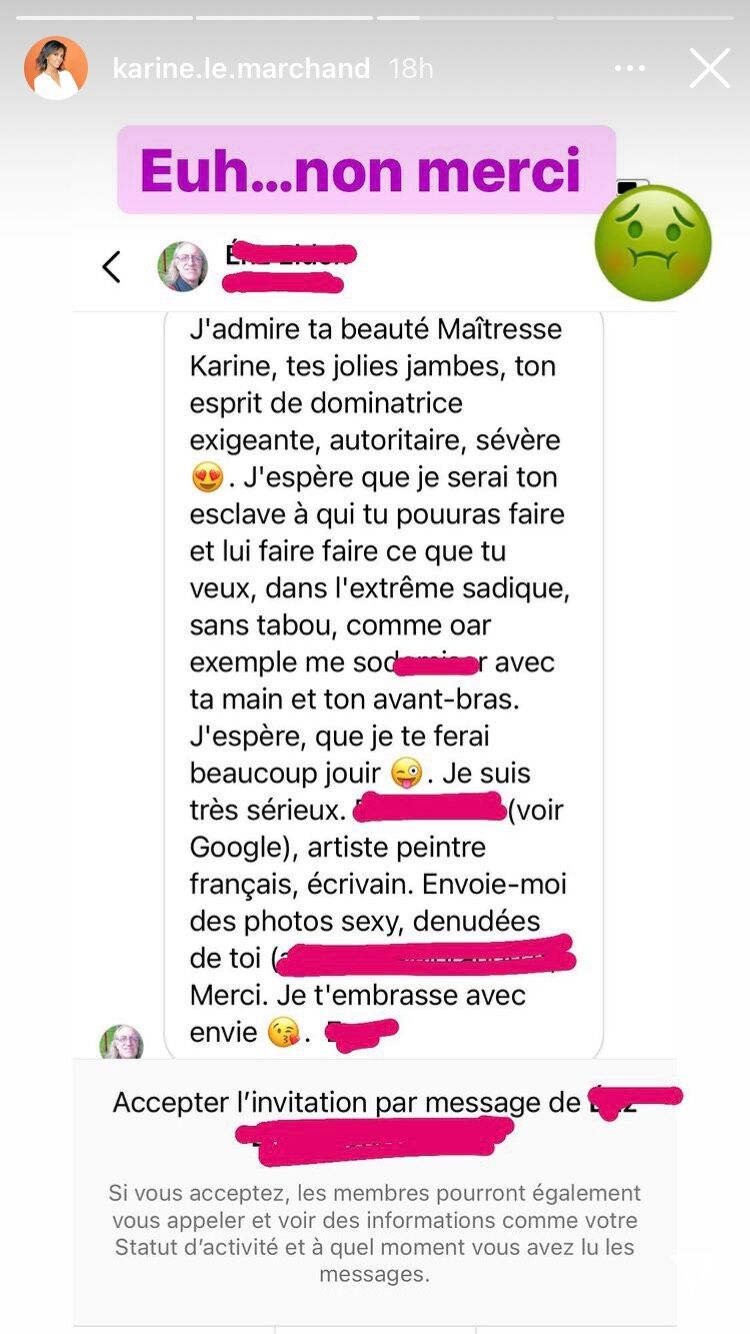Tap the karine.le.marchand username
The height and width of the screenshot is (1334, 750).
[241, 68]
